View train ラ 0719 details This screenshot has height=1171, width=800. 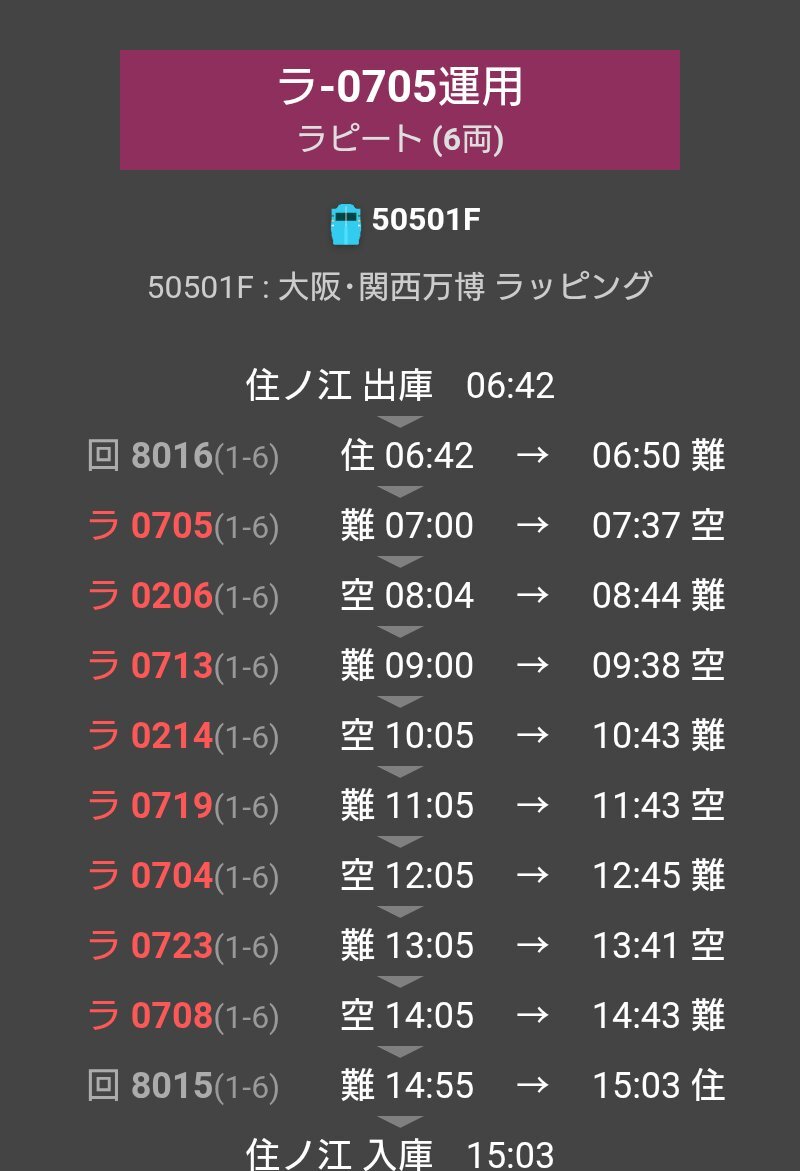coord(171,806)
